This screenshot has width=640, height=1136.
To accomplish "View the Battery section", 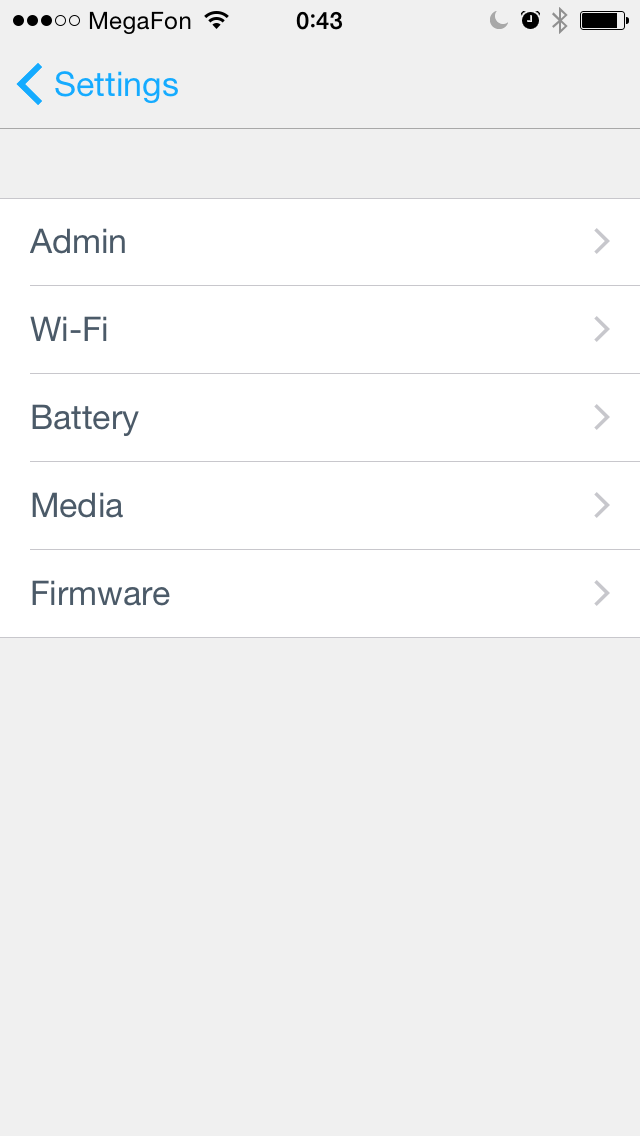I will [x=320, y=418].
